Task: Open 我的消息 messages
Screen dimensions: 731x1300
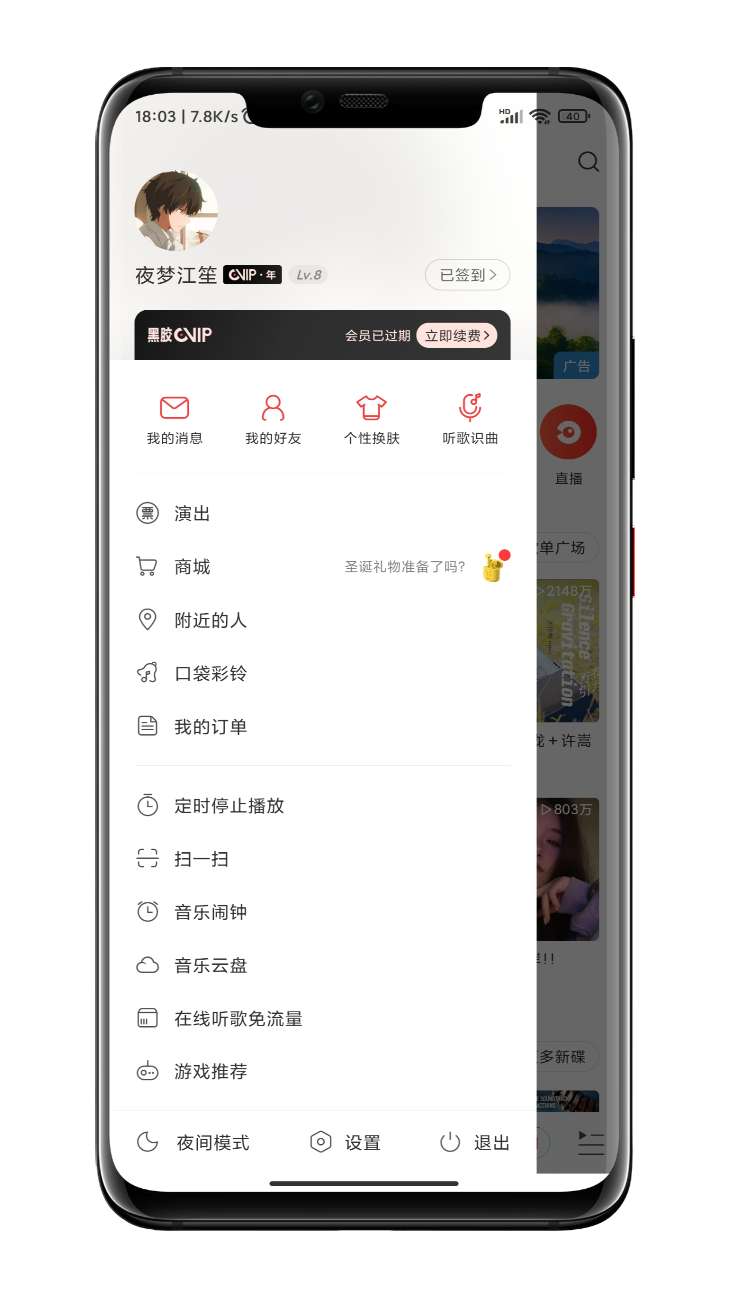Action: click(174, 420)
